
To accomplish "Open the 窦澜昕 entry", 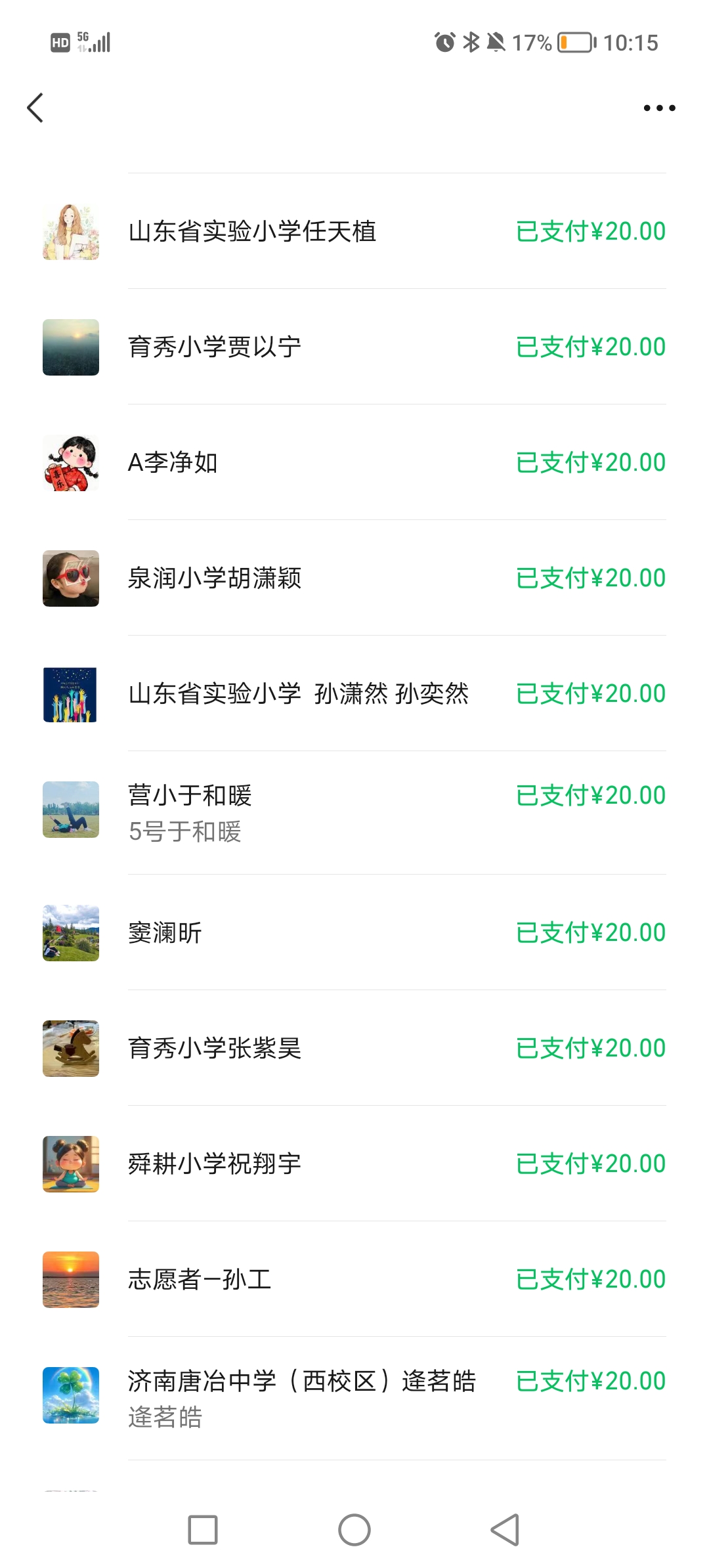I will (x=354, y=932).
